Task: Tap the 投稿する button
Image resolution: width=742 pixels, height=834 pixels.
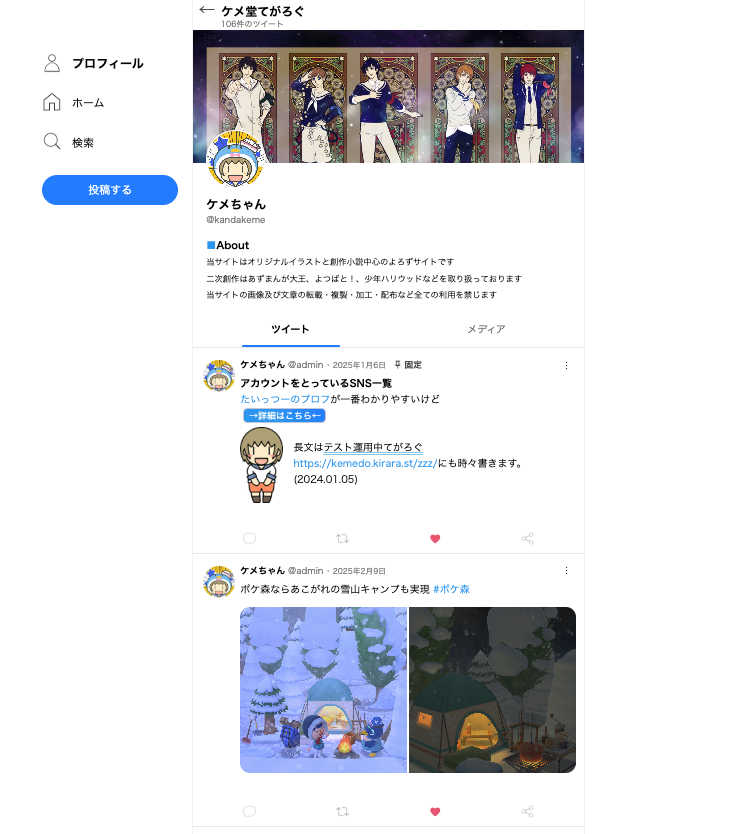Action: [x=110, y=190]
